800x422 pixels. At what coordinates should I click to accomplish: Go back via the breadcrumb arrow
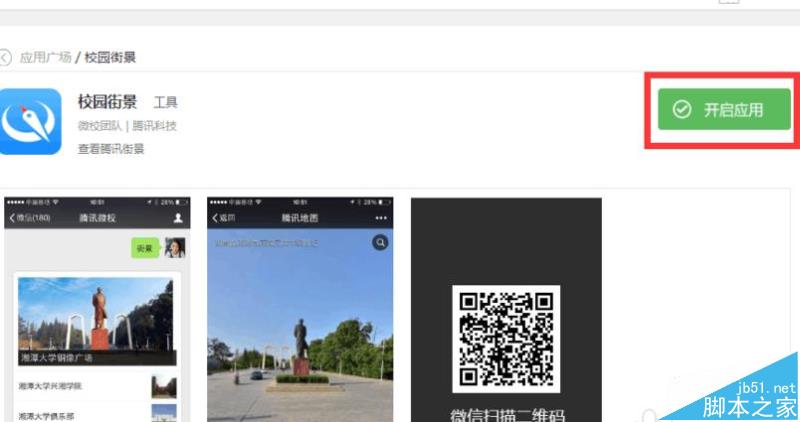tap(6, 57)
